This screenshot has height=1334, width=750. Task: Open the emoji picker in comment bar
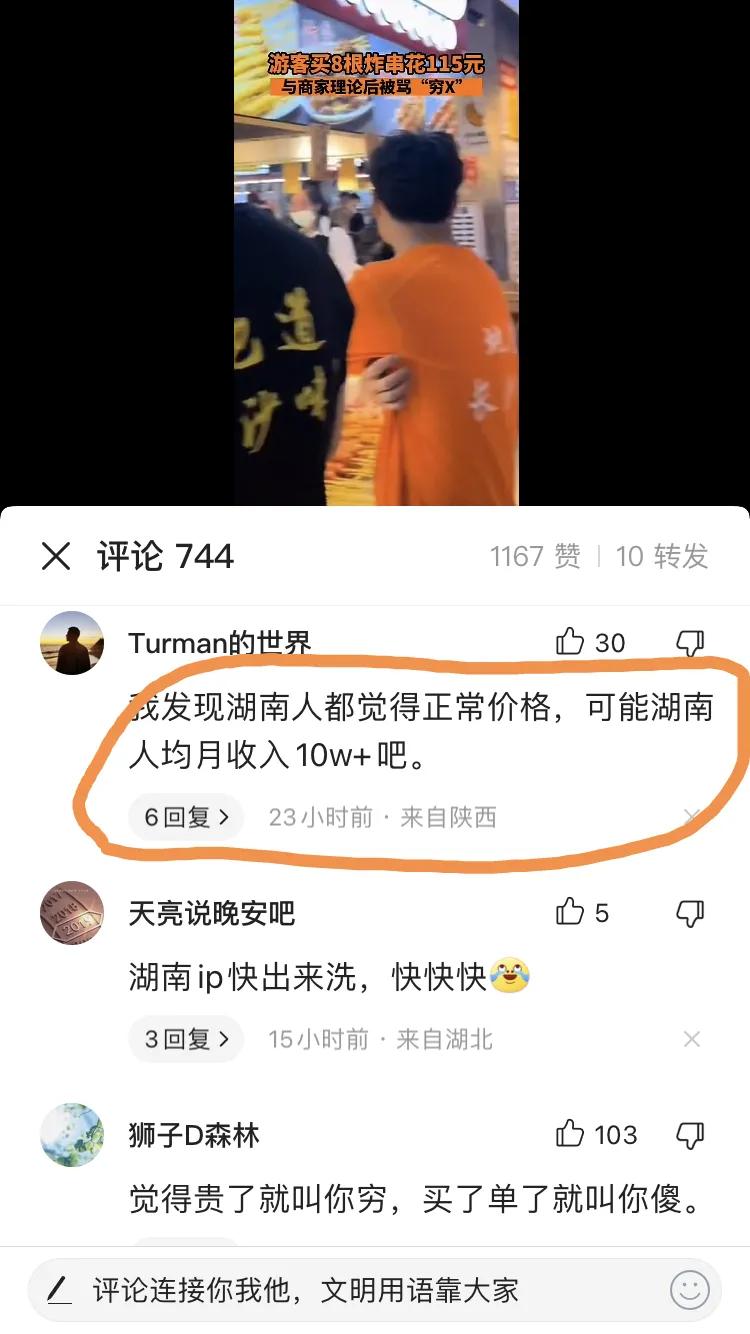coord(688,1290)
